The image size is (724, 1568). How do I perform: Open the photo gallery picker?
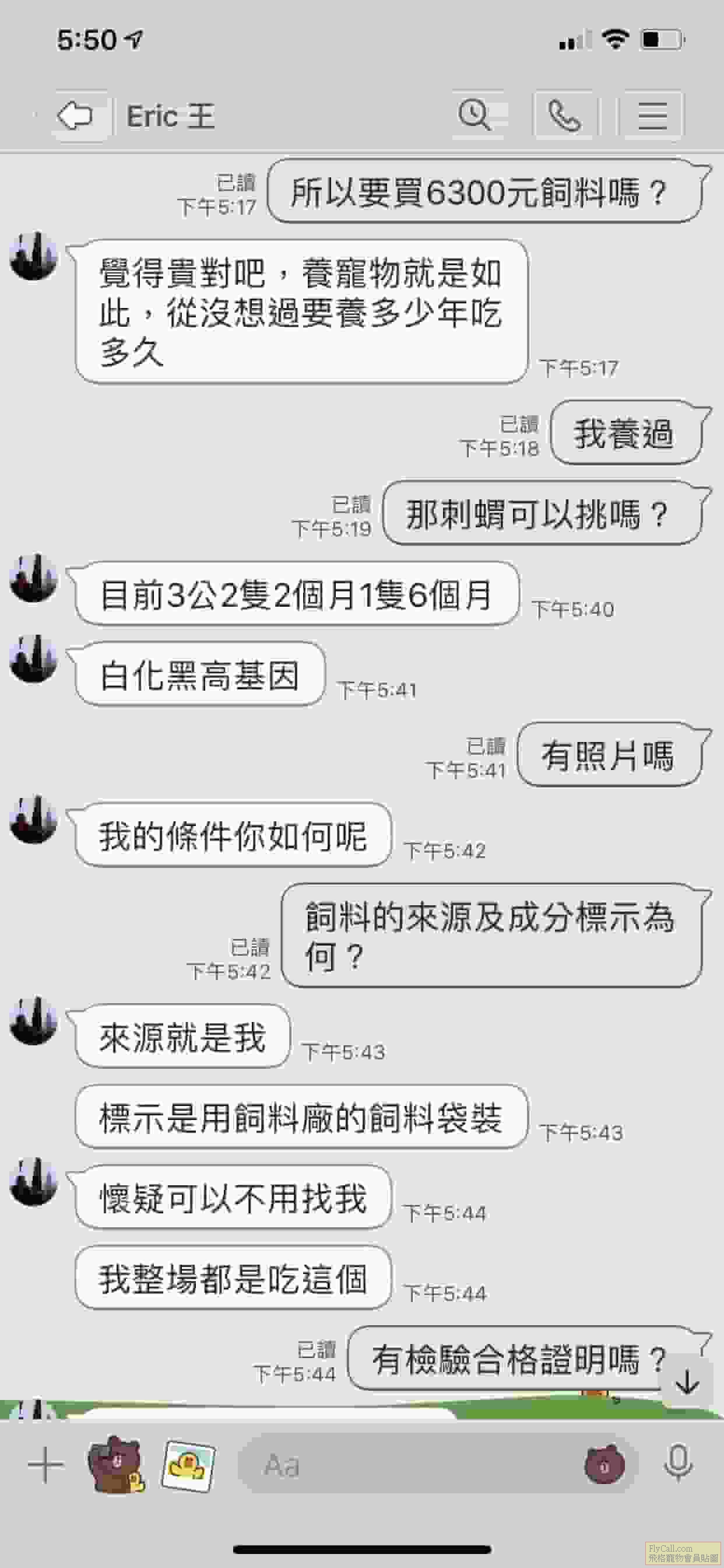pyautogui.click(x=189, y=1465)
